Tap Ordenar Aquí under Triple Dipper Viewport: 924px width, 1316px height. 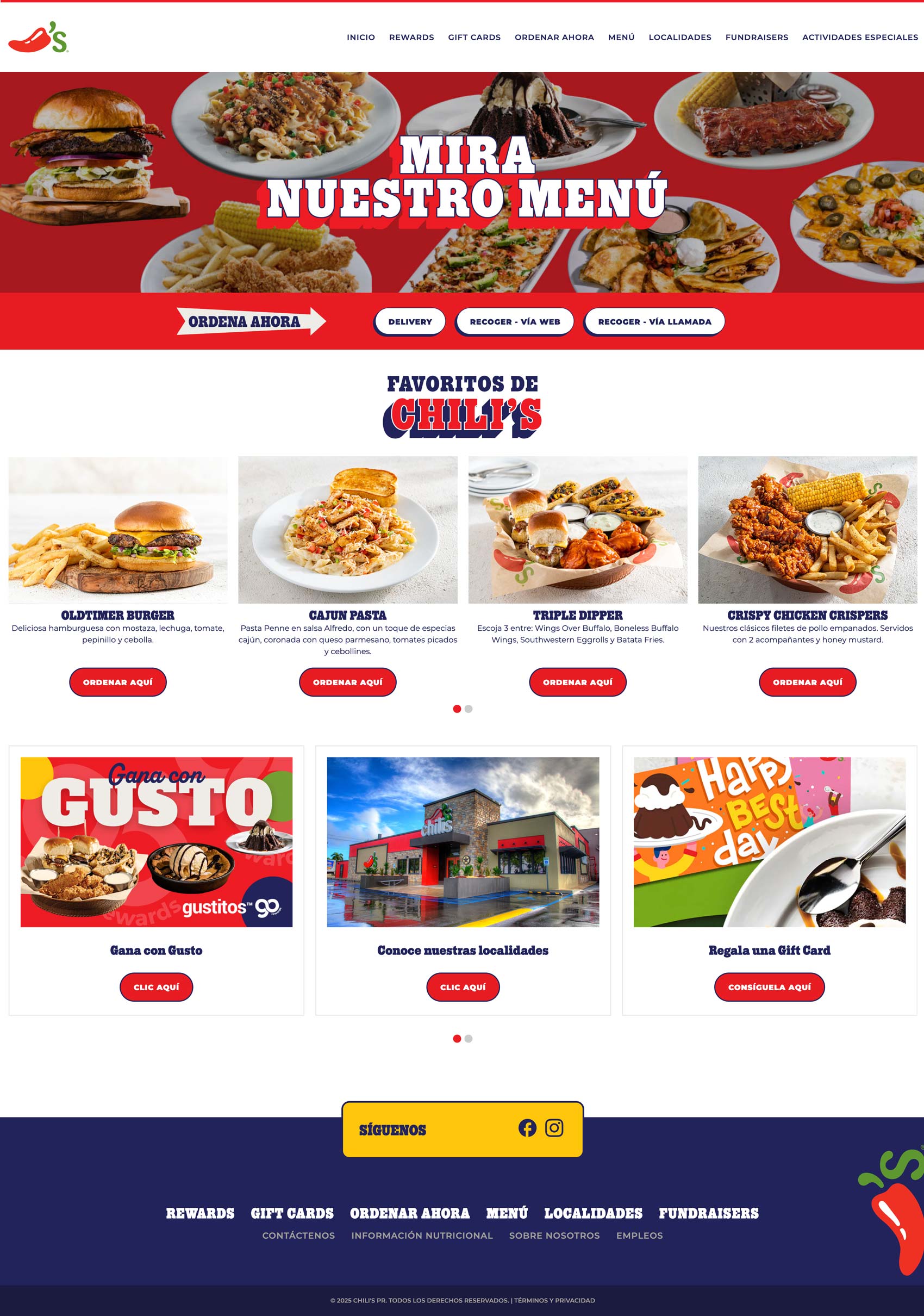[577, 682]
